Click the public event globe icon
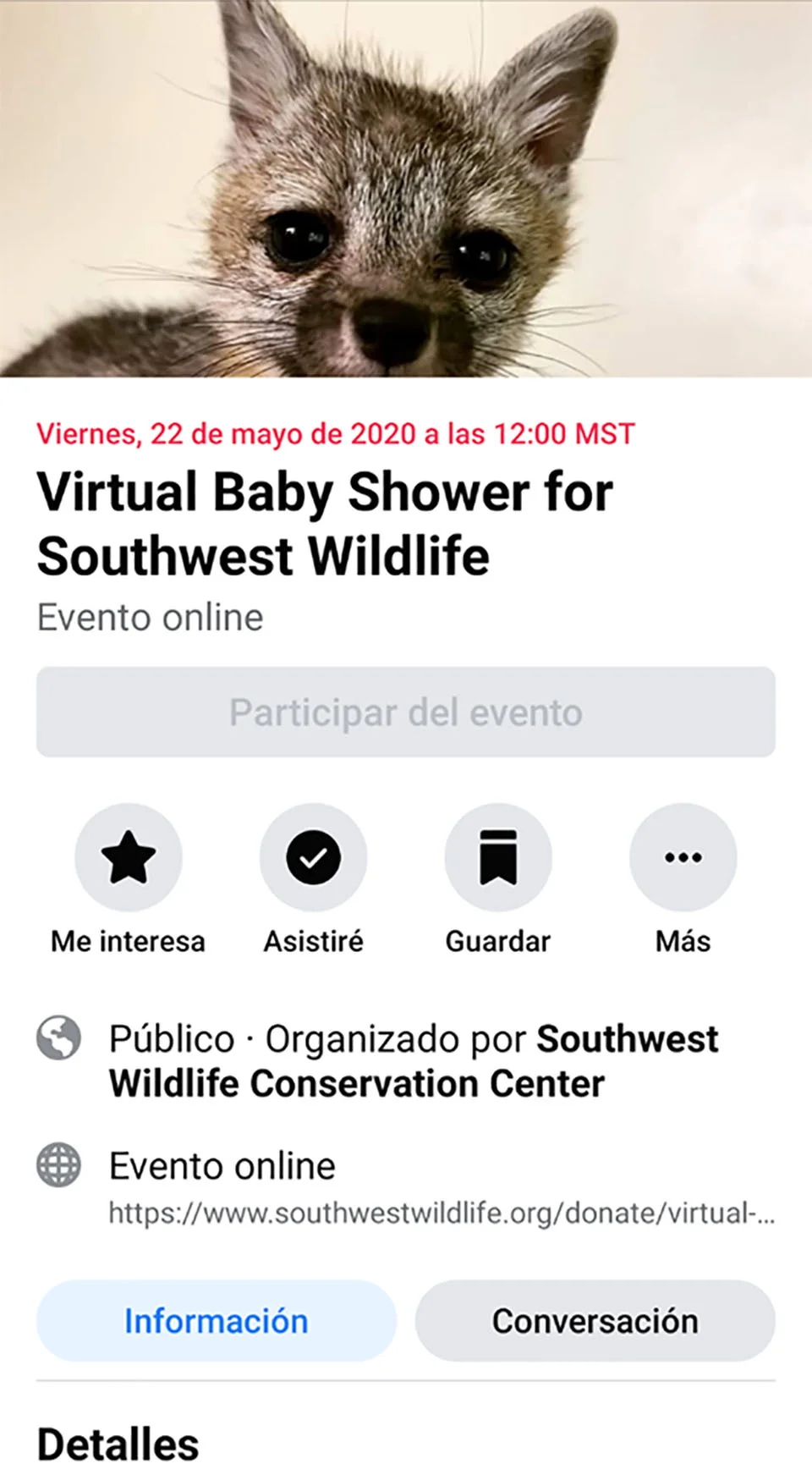 (58, 1038)
